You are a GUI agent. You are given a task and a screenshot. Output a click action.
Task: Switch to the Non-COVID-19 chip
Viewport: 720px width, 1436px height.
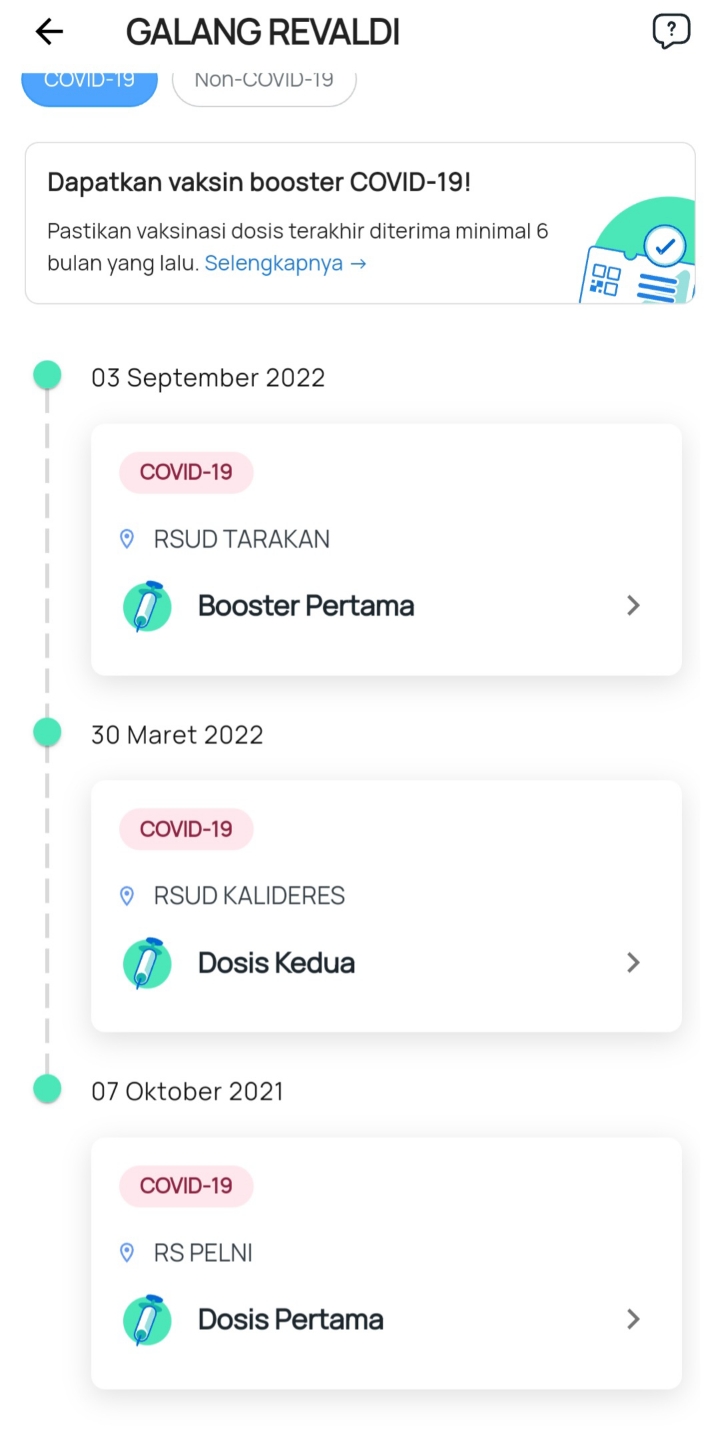click(264, 83)
